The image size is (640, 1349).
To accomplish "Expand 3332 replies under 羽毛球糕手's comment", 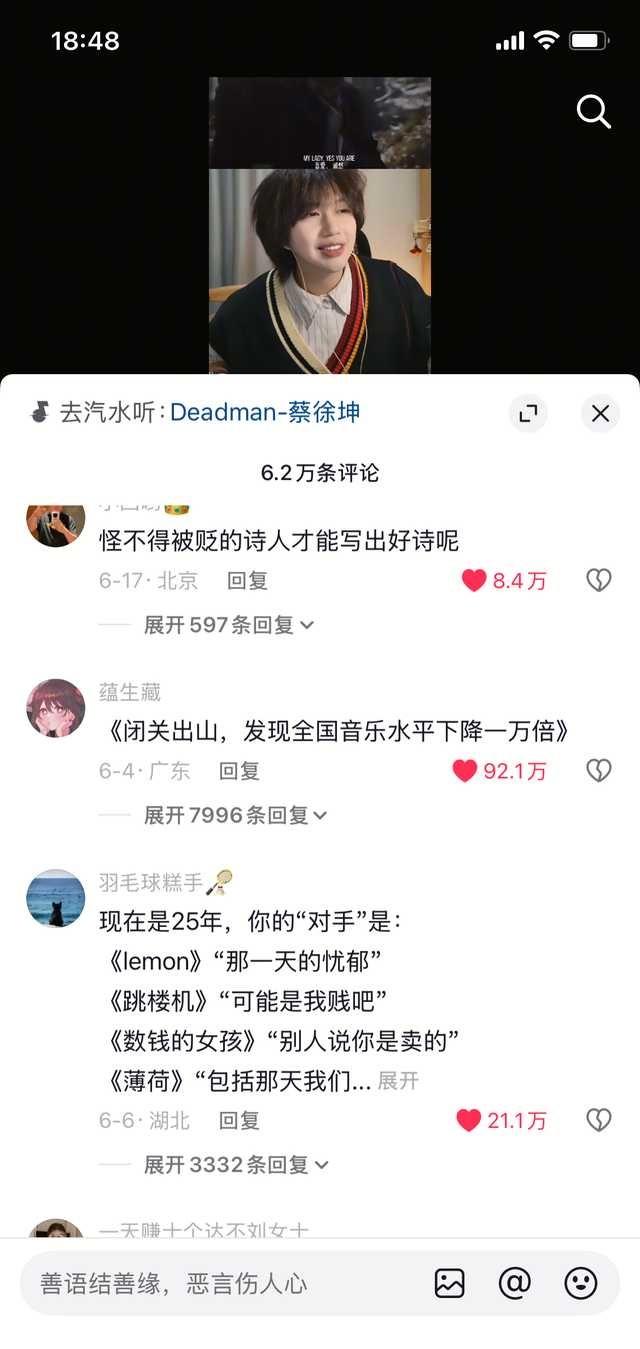I will [235, 1165].
